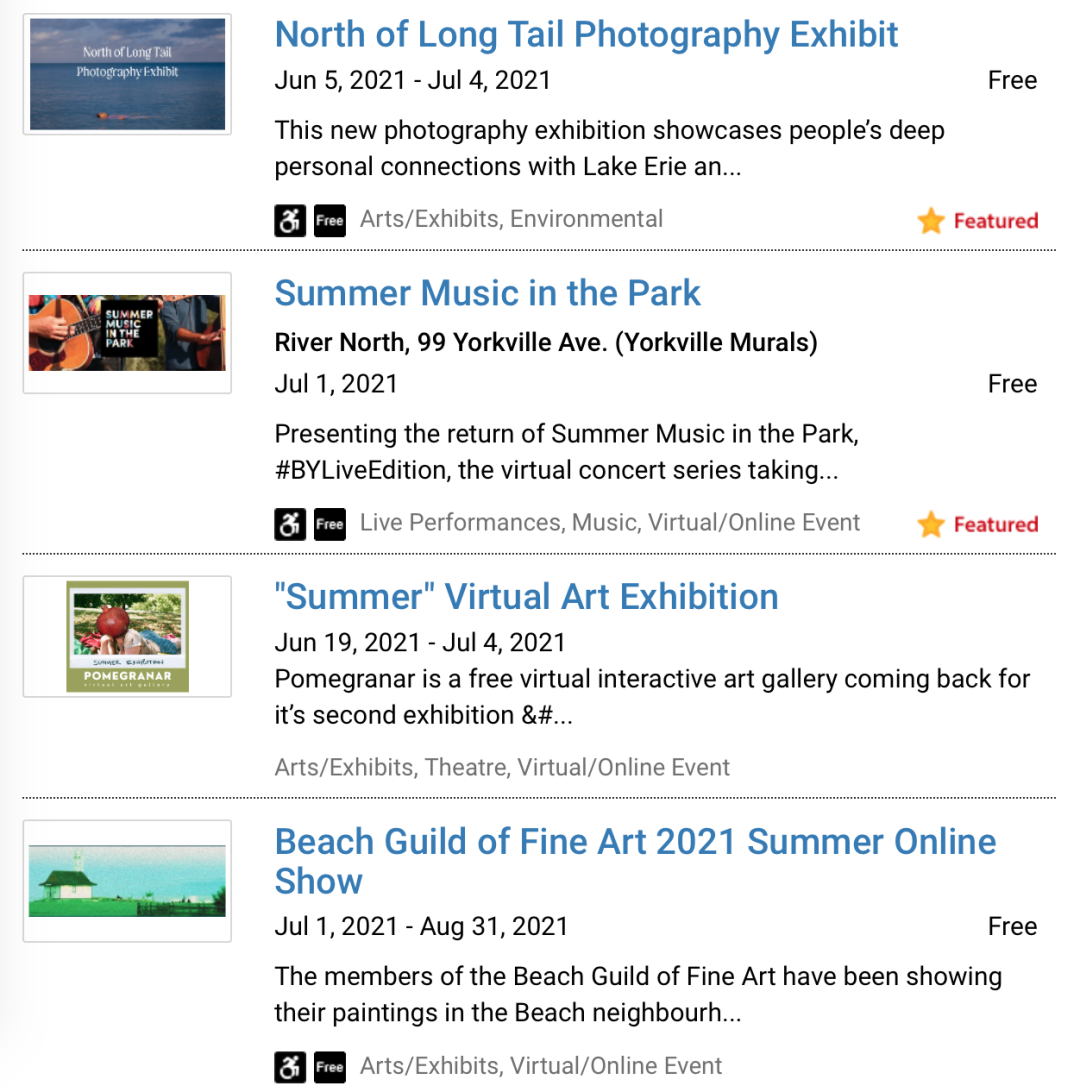The image size is (1080, 1092).
Task: Open the "Summer" Virtual Art Exhibition link
Action: click(x=526, y=597)
